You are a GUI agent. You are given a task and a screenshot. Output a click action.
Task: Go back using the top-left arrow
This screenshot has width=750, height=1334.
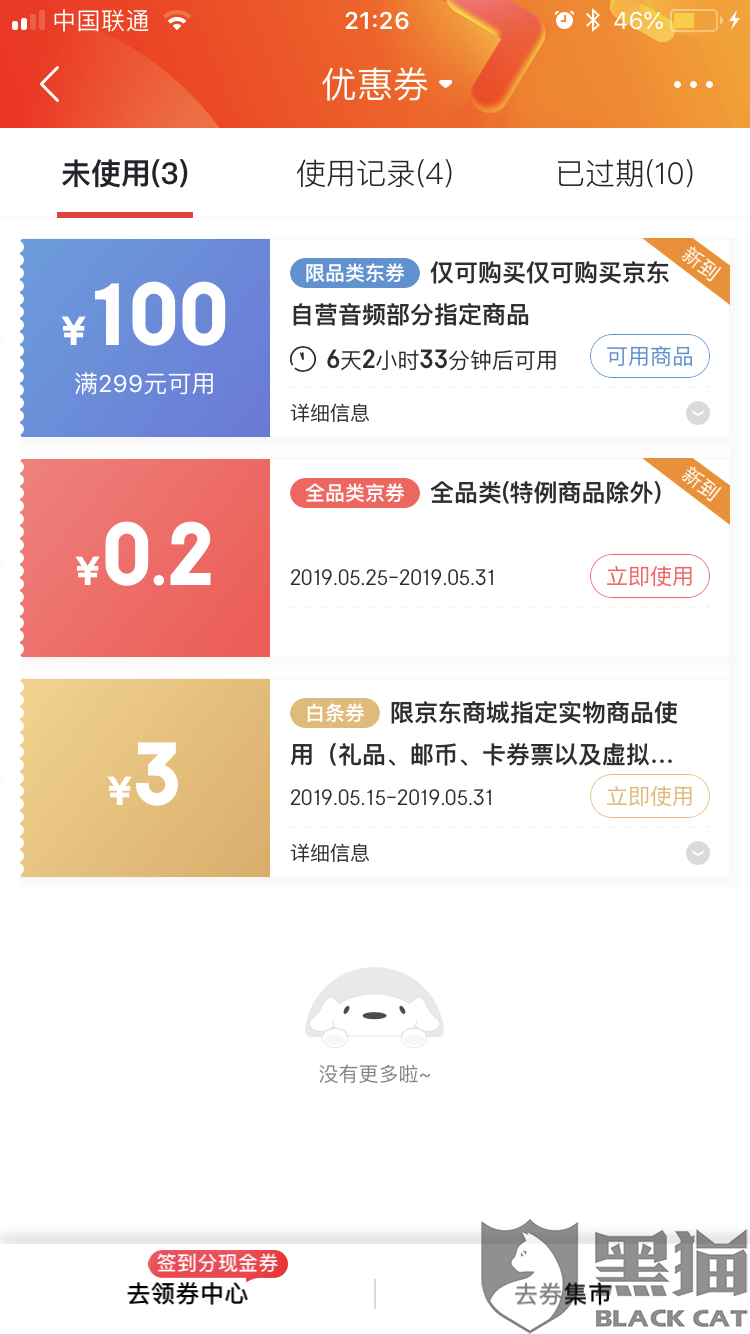tap(50, 84)
